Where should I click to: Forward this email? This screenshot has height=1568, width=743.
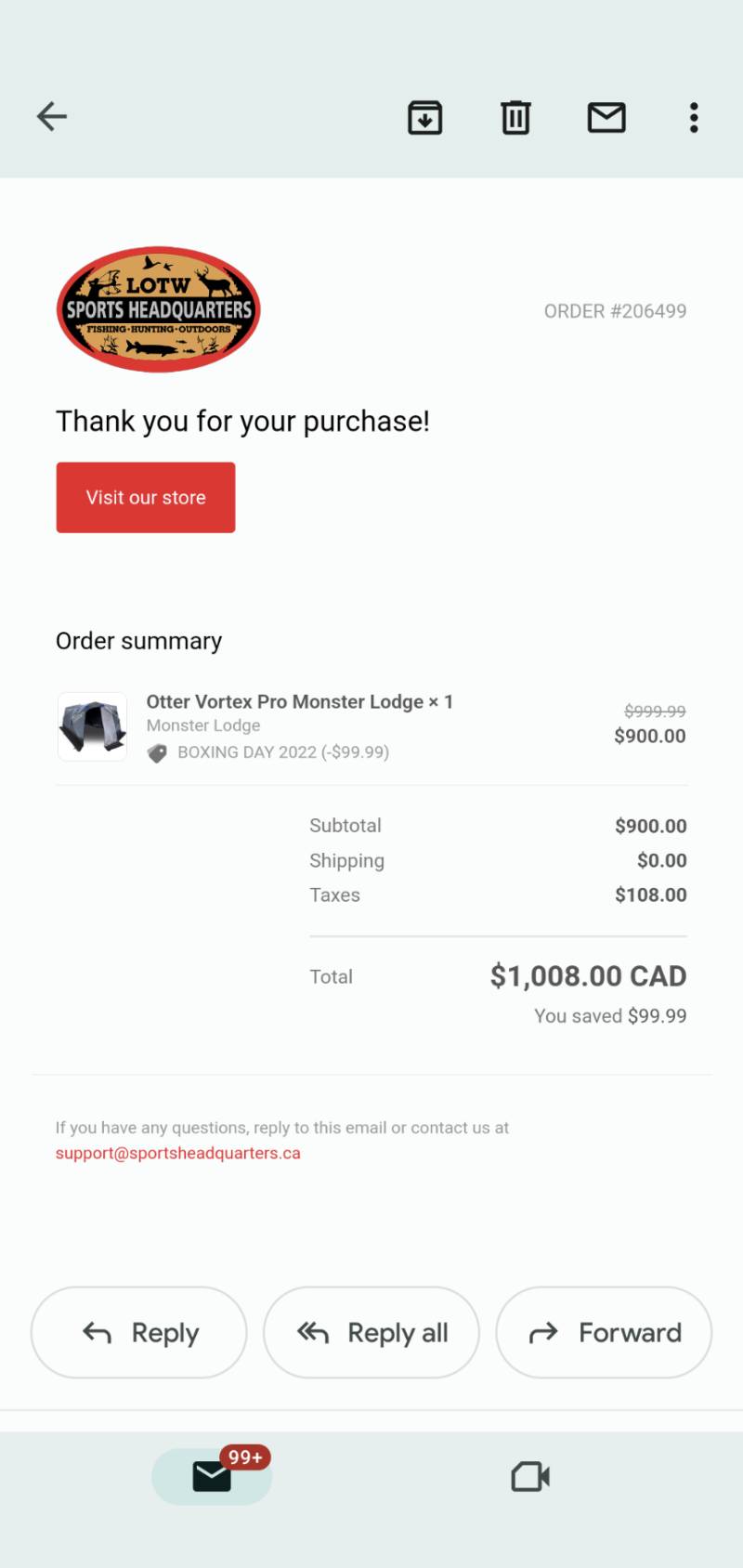(x=604, y=1332)
